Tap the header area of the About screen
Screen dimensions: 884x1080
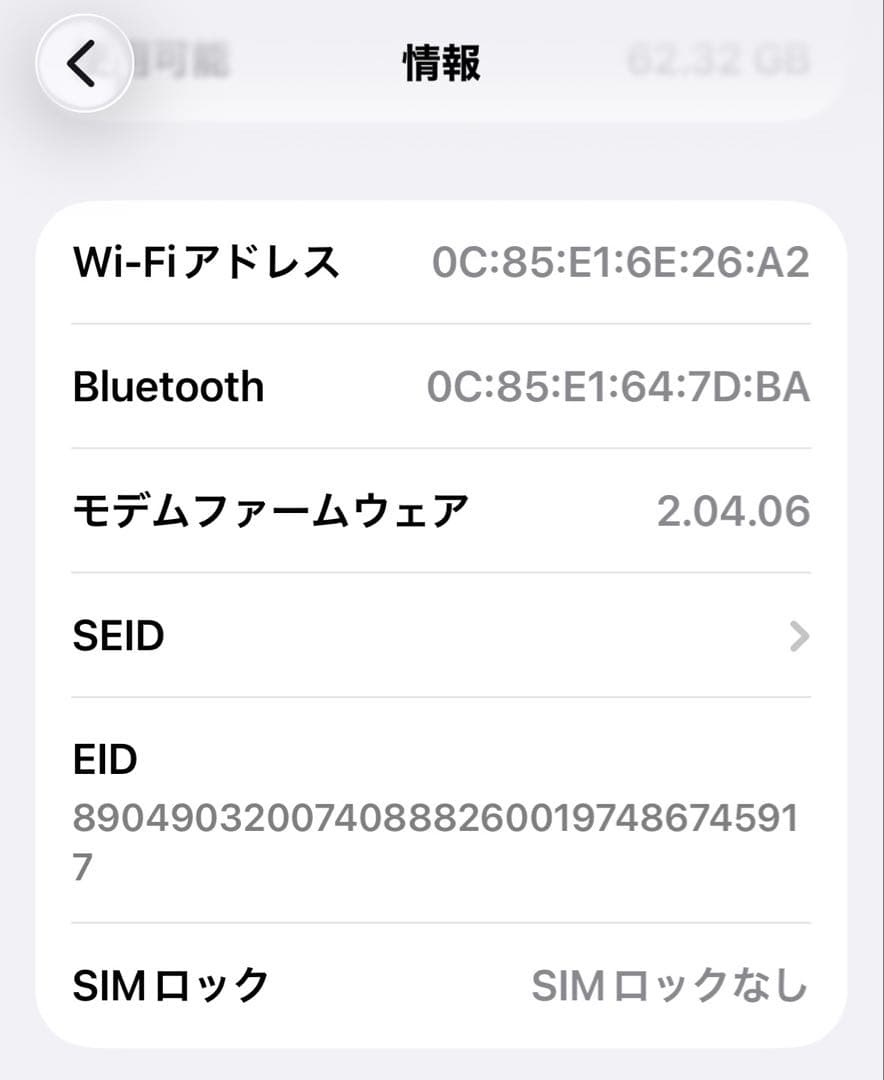pyautogui.click(x=440, y=62)
